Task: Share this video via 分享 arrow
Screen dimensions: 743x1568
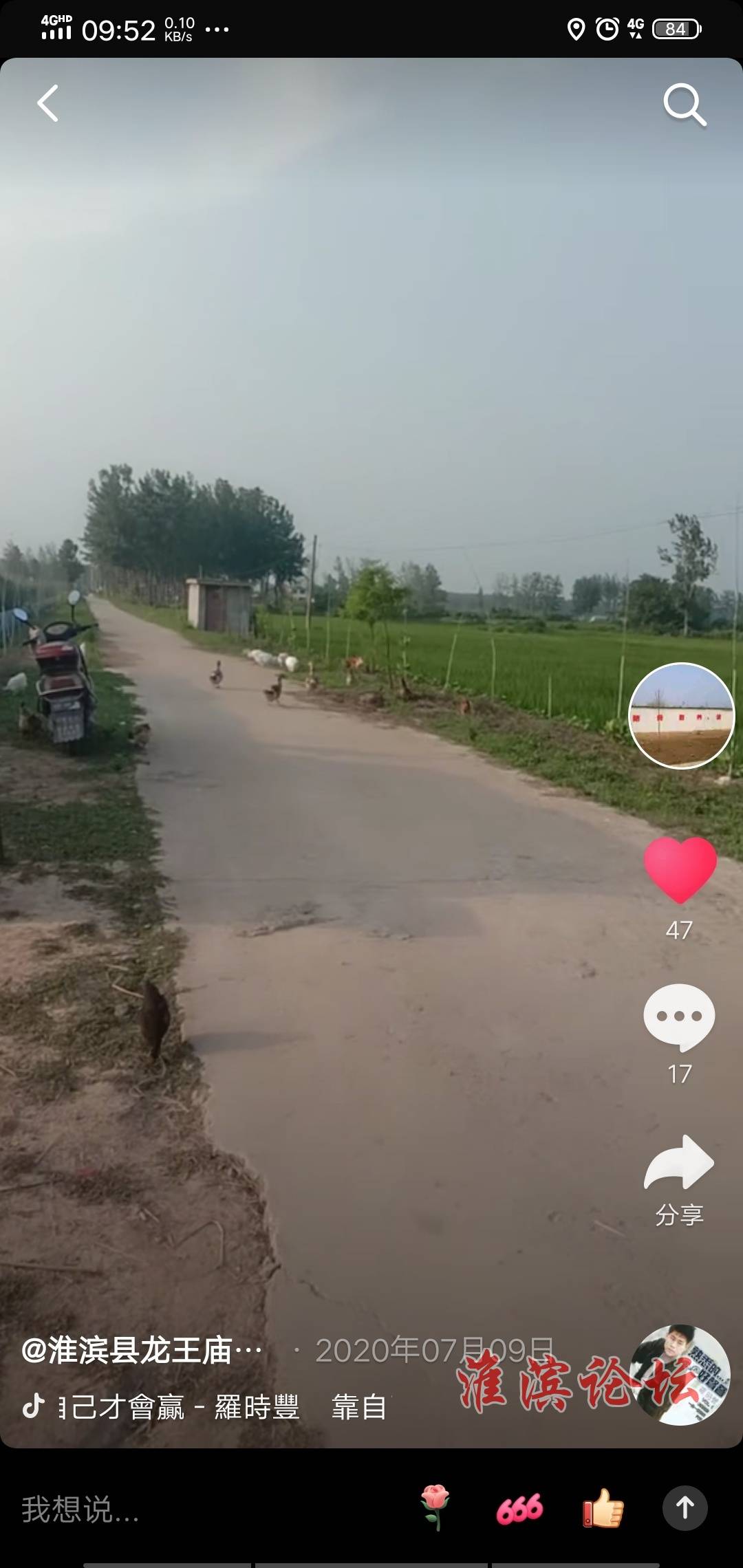Action: [x=679, y=1164]
